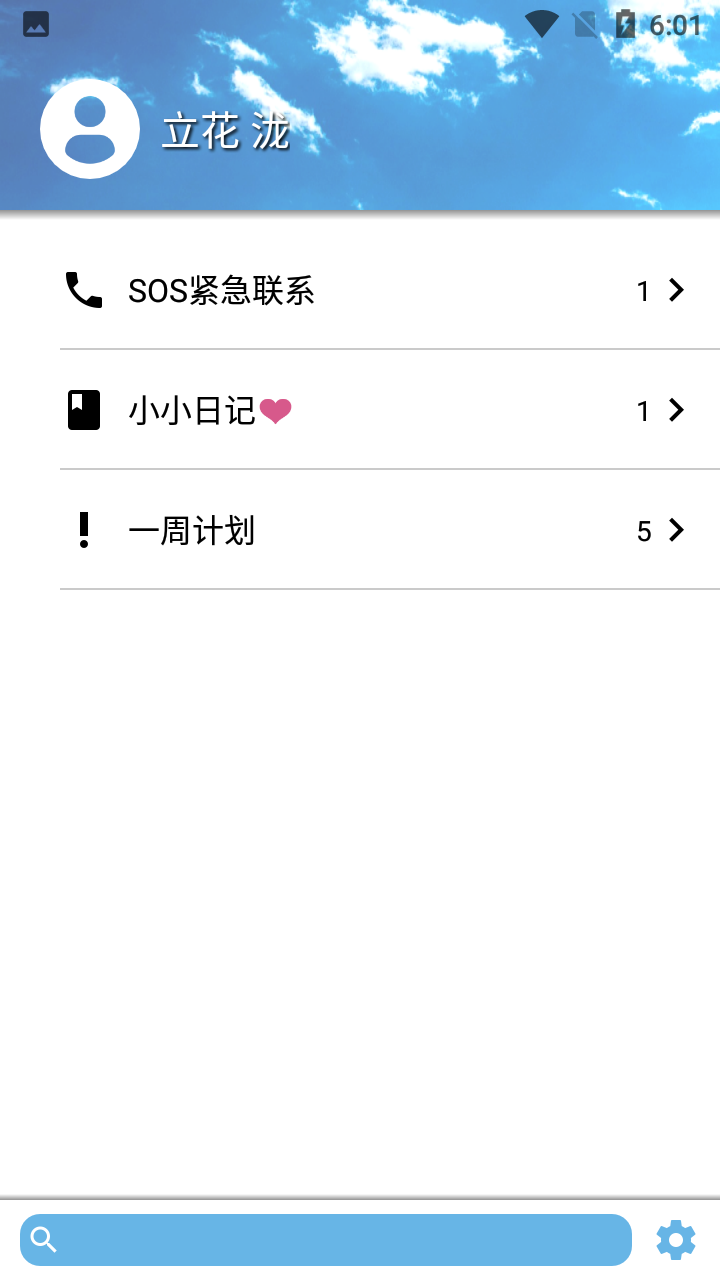This screenshot has width=720, height=1280.
Task: Open the settings gear at bottom right
Action: pos(675,1239)
